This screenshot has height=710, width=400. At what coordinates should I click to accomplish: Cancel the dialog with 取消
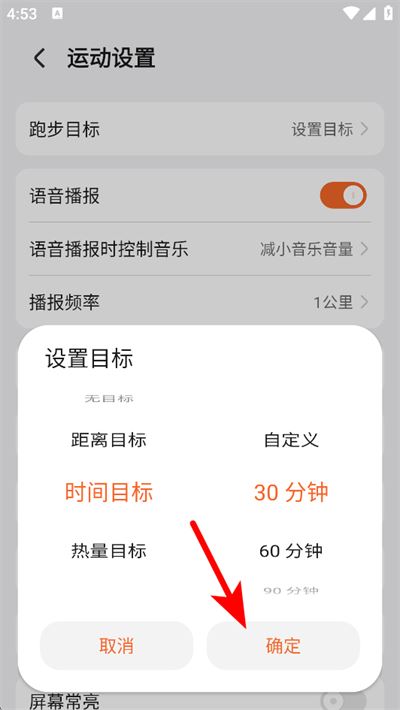tap(116, 646)
